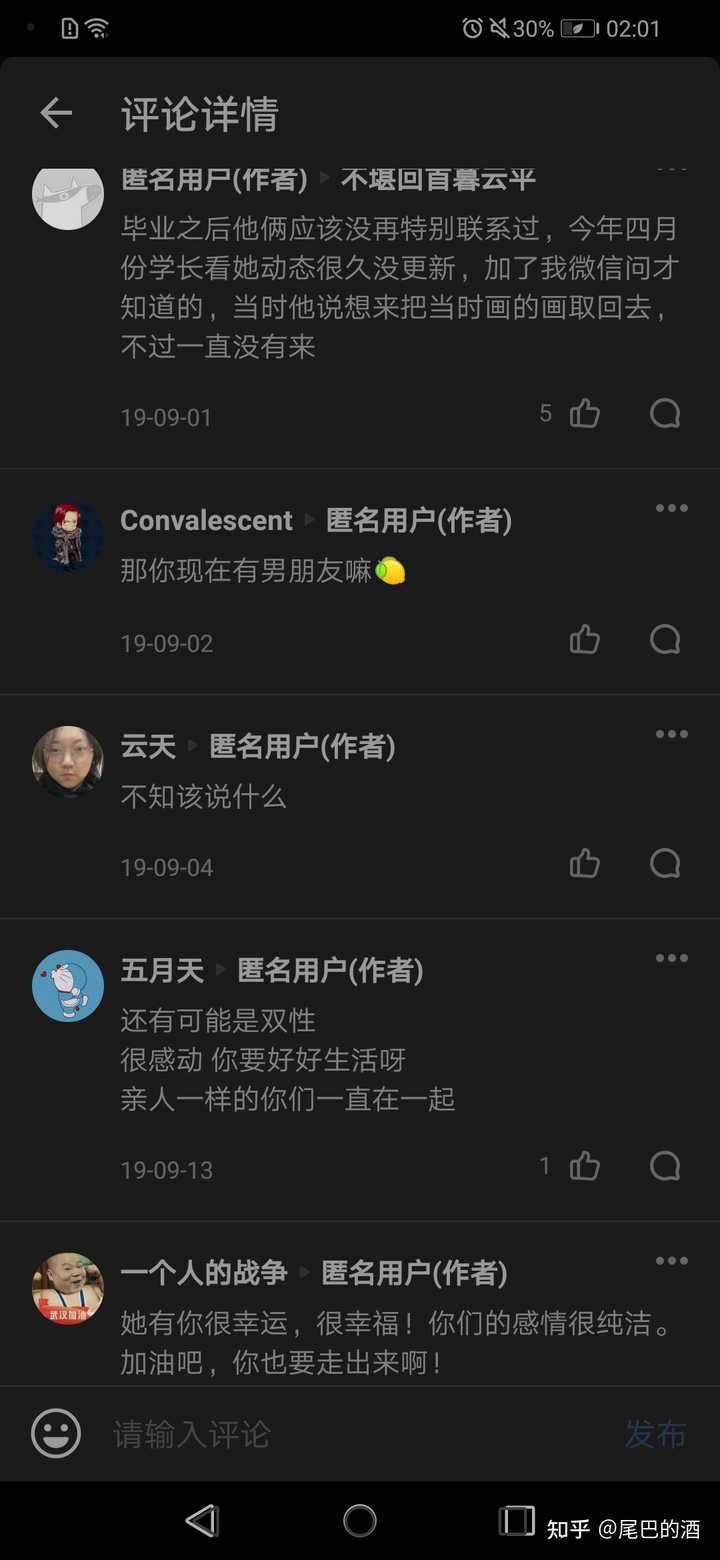Go to the system home screen
This screenshot has width=720, height=1560.
tap(360, 1521)
